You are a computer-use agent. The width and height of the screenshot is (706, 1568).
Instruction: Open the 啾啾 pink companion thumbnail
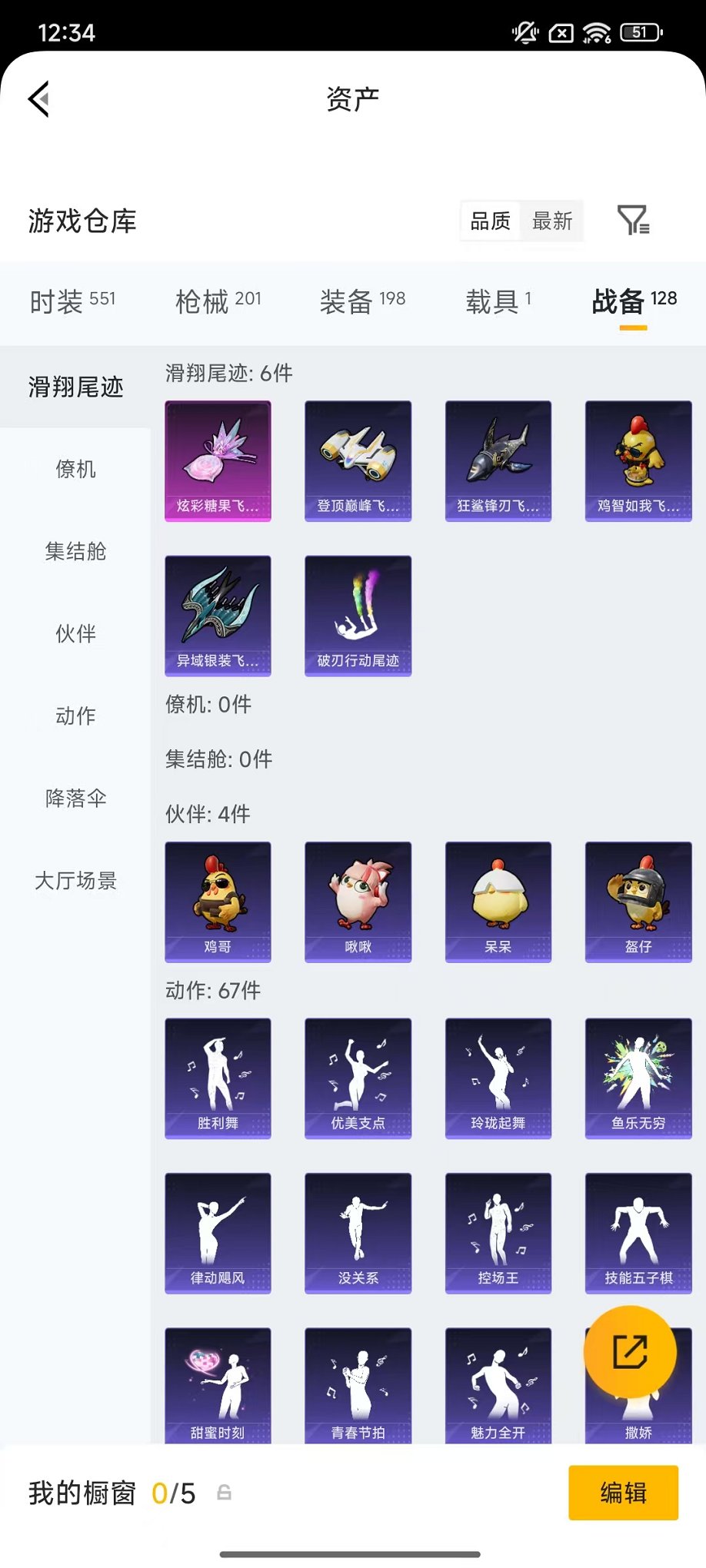(358, 902)
